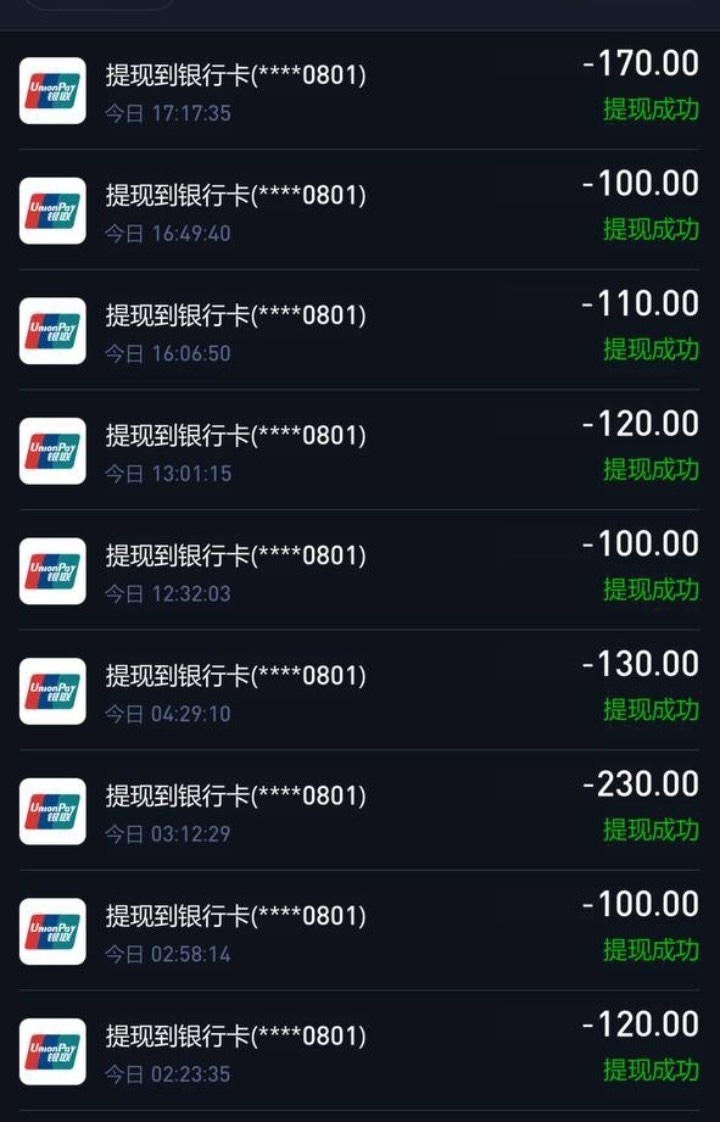Screen dimensions: 720x1122
Task: View the -130.00 withdrawal at 04:29:10
Action: tap(360, 690)
